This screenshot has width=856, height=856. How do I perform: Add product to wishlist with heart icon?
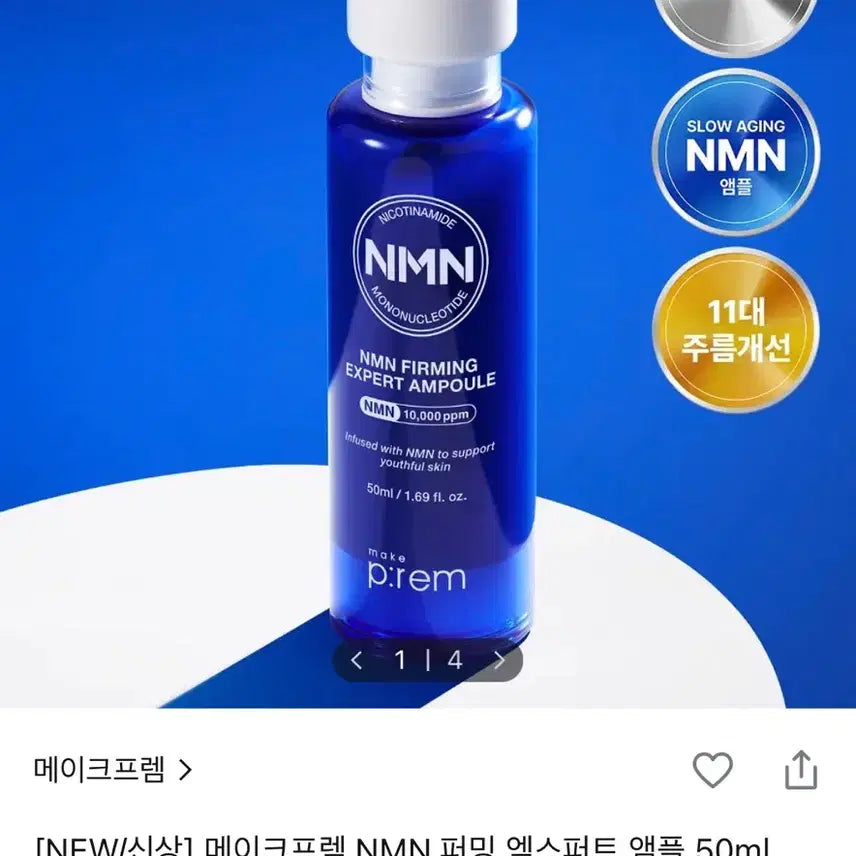713,770
